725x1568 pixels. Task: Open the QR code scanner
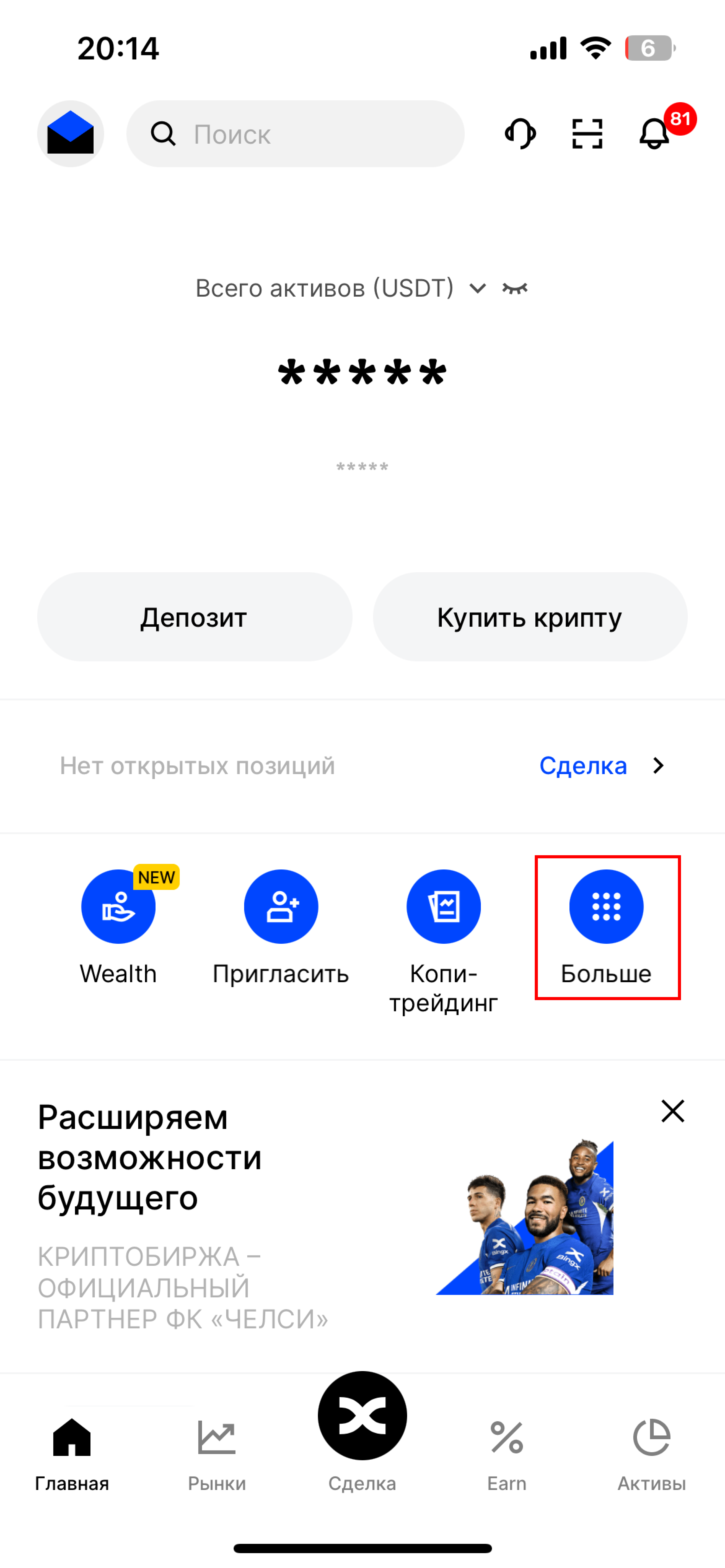click(587, 133)
